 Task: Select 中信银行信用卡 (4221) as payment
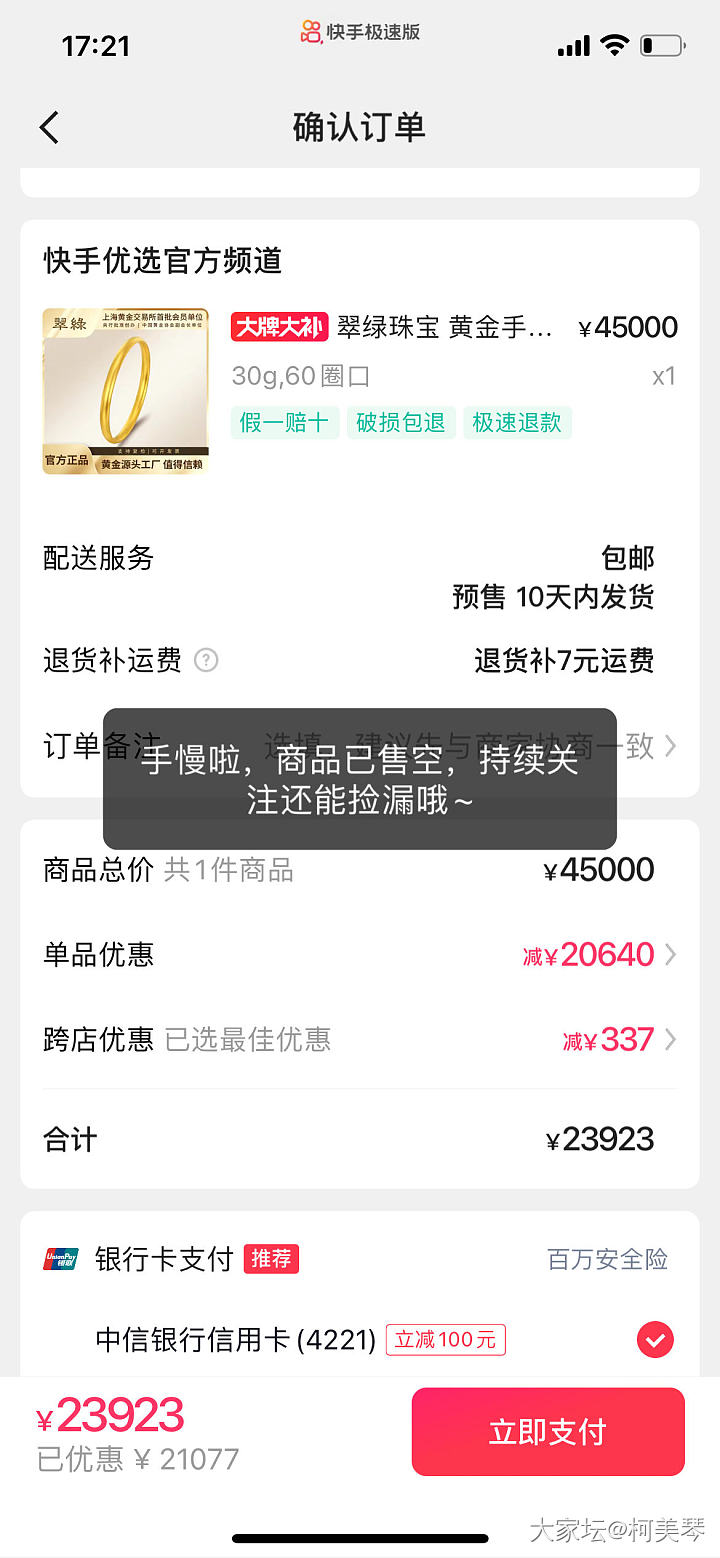tap(654, 1339)
